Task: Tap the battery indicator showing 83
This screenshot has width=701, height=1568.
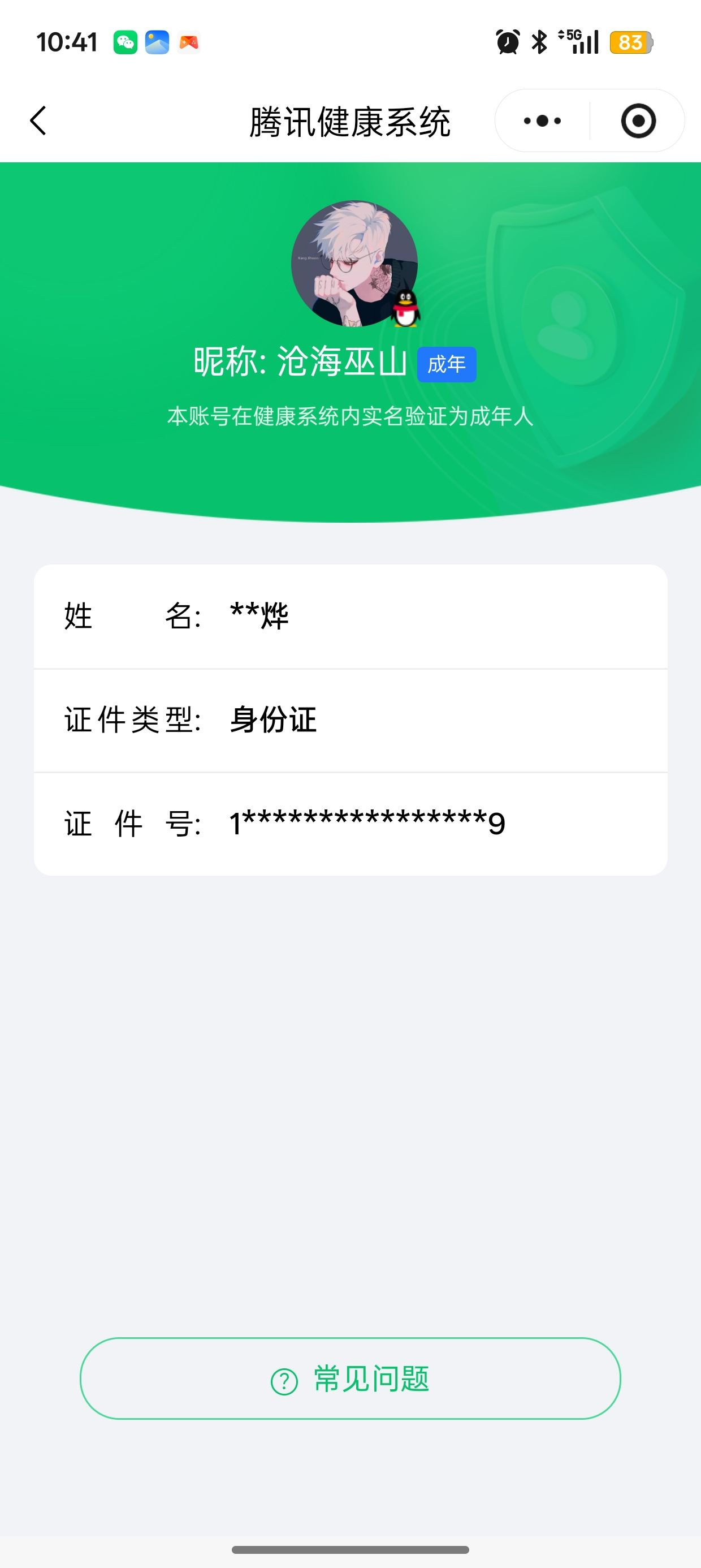Action: pos(631,41)
